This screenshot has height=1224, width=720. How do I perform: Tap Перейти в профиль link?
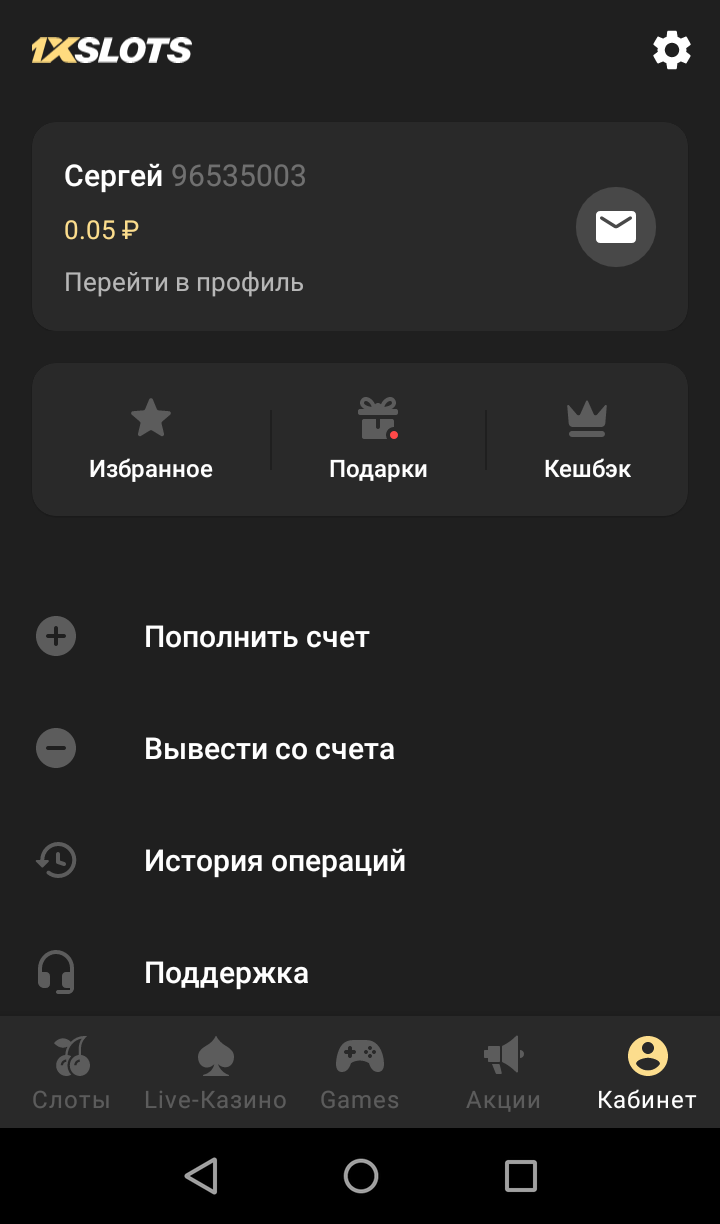click(x=184, y=282)
